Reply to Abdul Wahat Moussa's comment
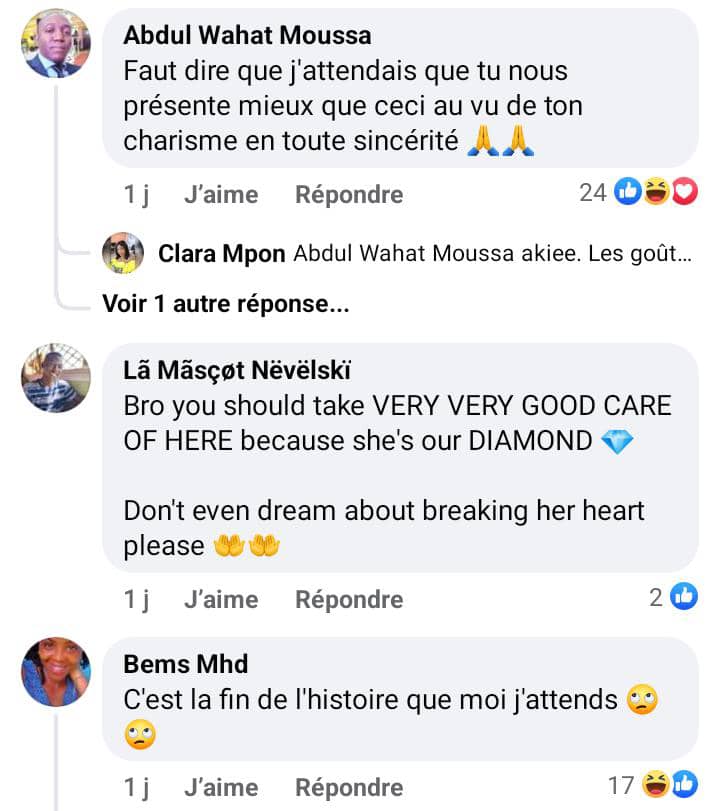The height and width of the screenshot is (811, 720). (349, 194)
